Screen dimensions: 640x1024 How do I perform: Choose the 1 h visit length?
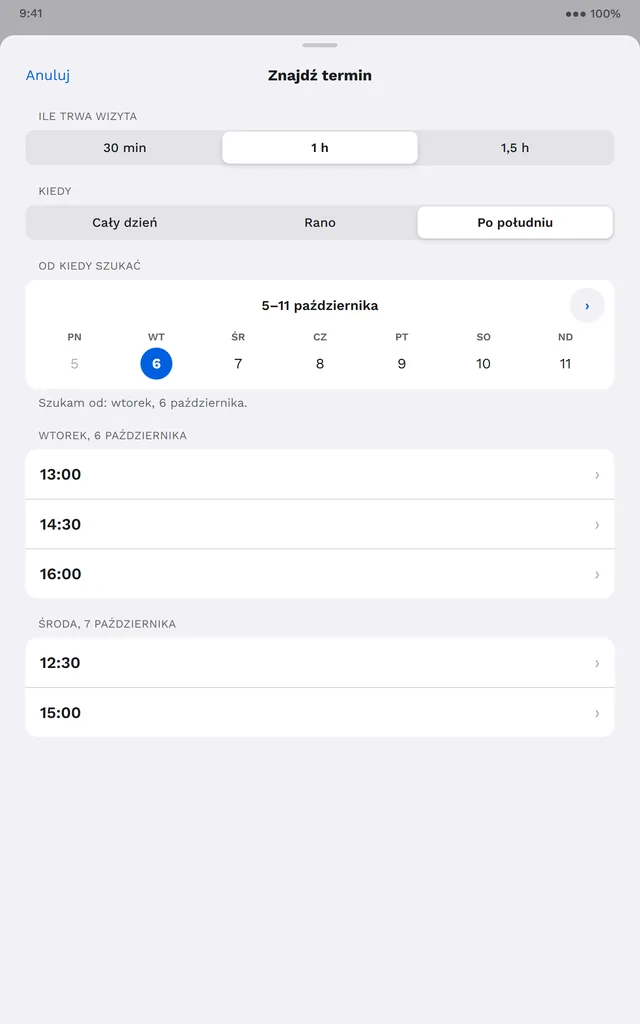click(x=320, y=148)
